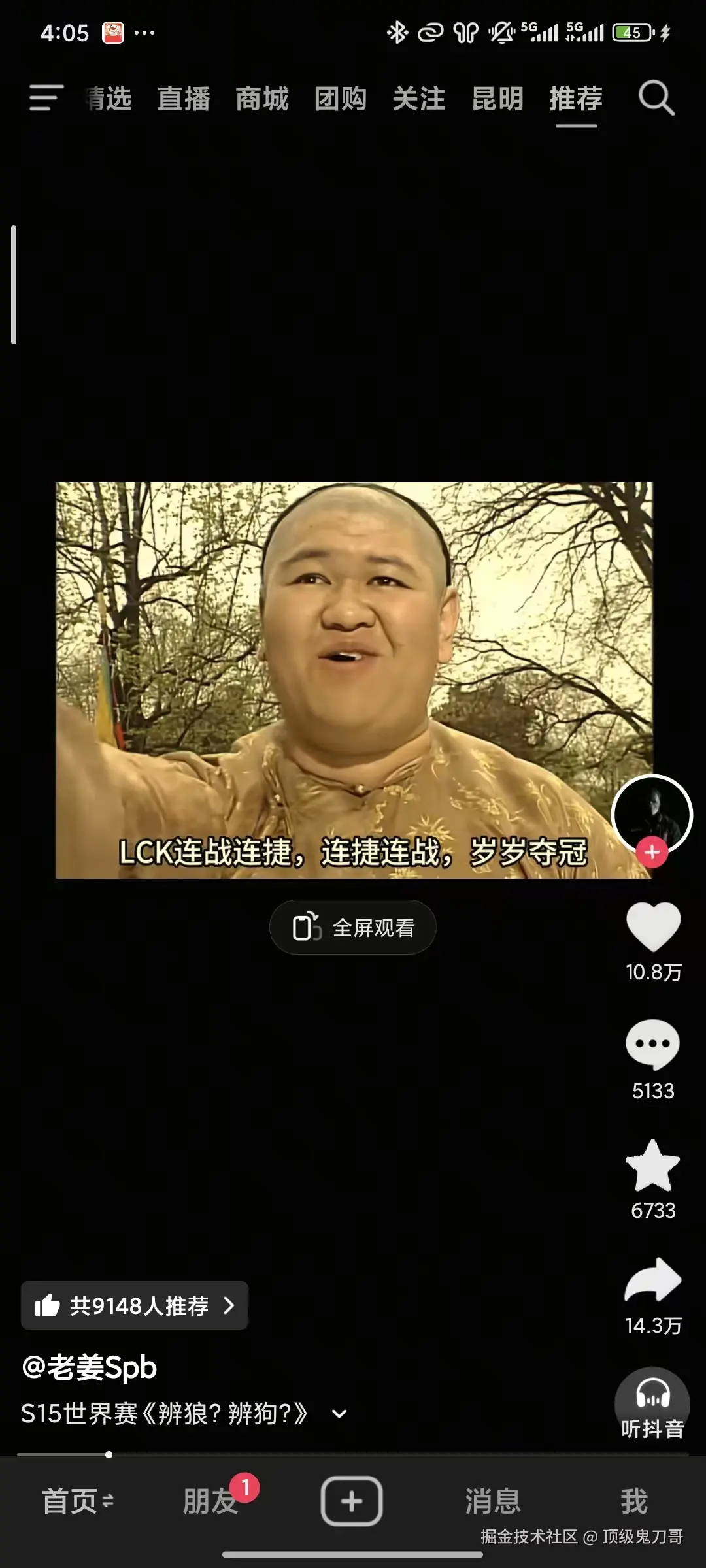Follow the creator via the red plus badge
This screenshot has width=706, height=1568.
coord(651,851)
